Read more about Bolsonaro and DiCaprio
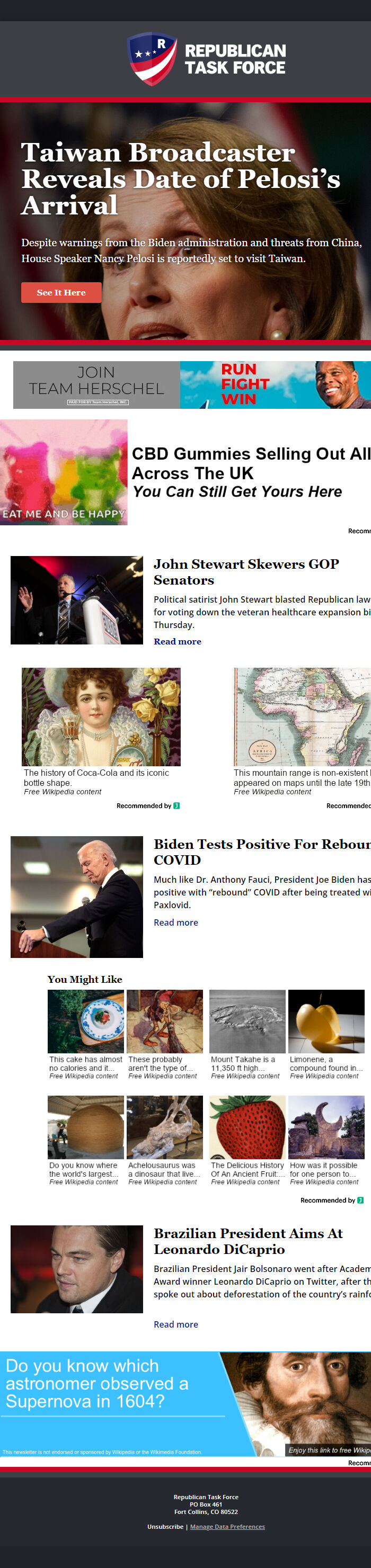Image resolution: width=371 pixels, height=1568 pixels. 175,1324
